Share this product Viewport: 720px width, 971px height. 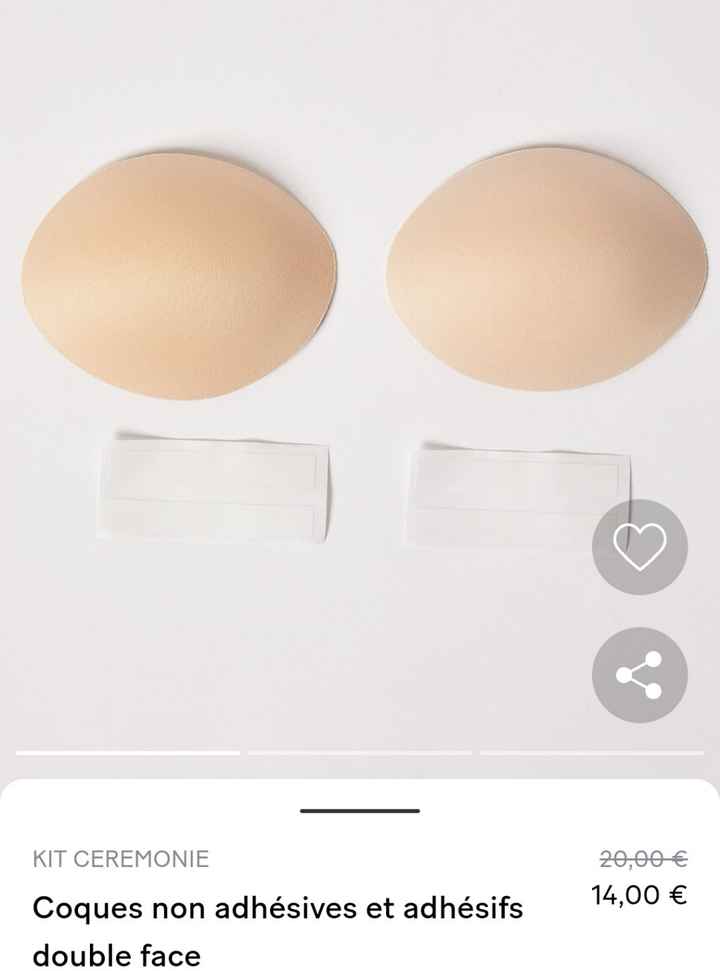(x=639, y=675)
